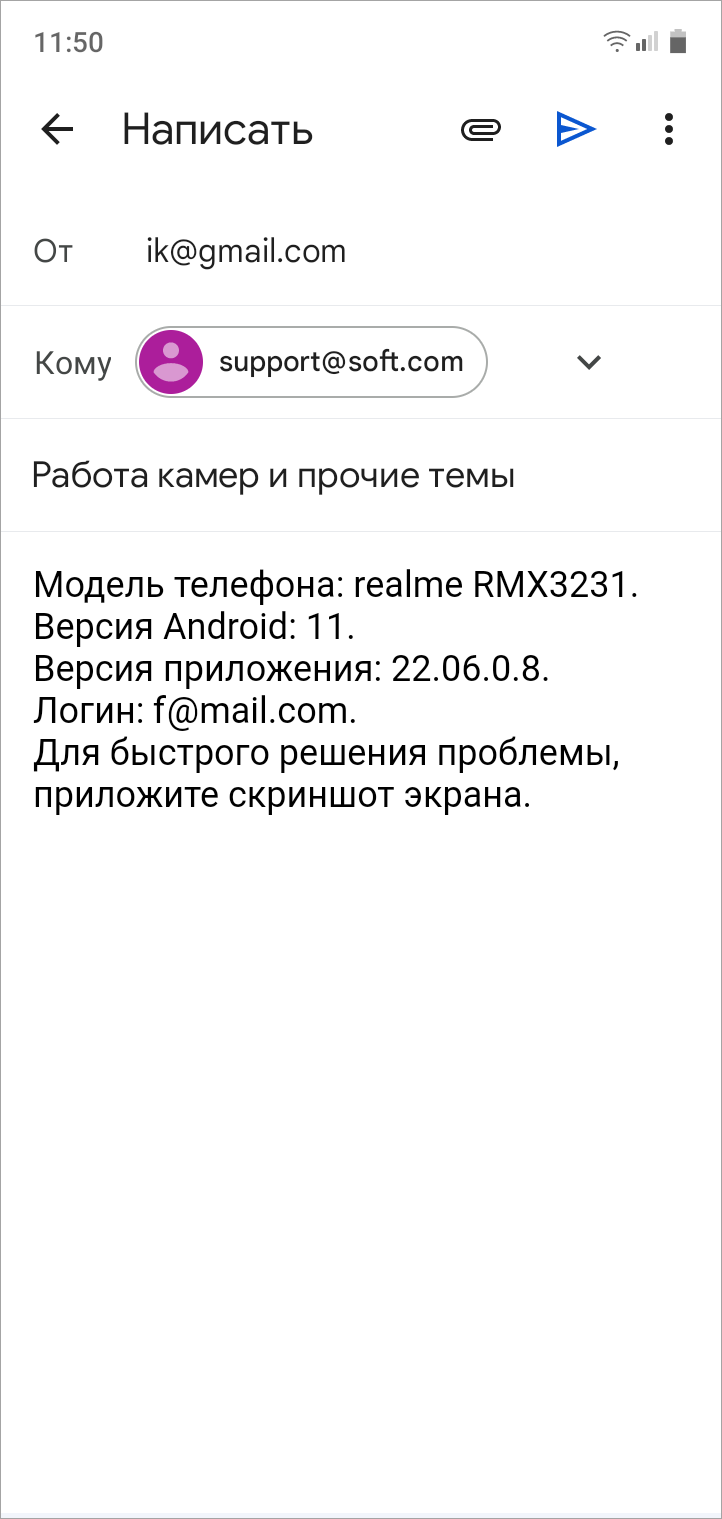Attach a file with the paperclip icon
The height and width of the screenshot is (1519, 722).
(481, 129)
